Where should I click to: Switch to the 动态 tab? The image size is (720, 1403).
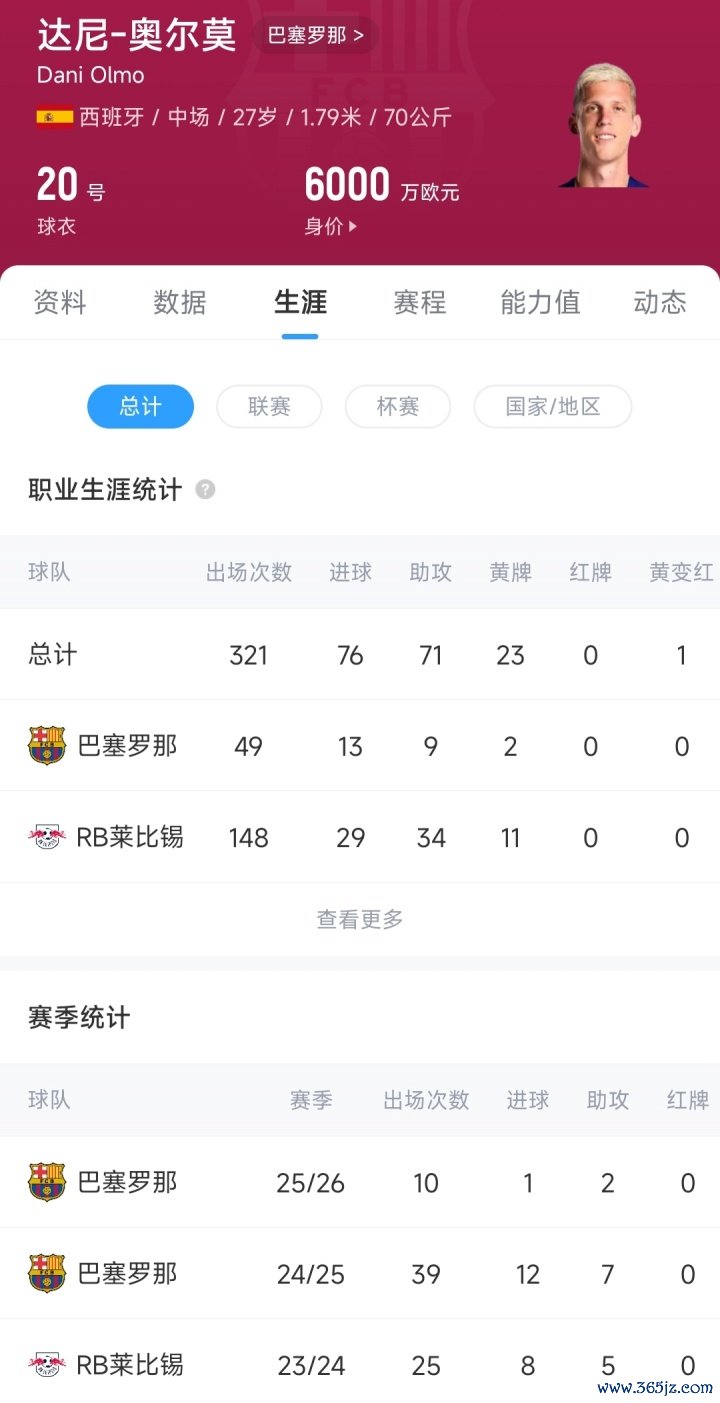(x=660, y=302)
